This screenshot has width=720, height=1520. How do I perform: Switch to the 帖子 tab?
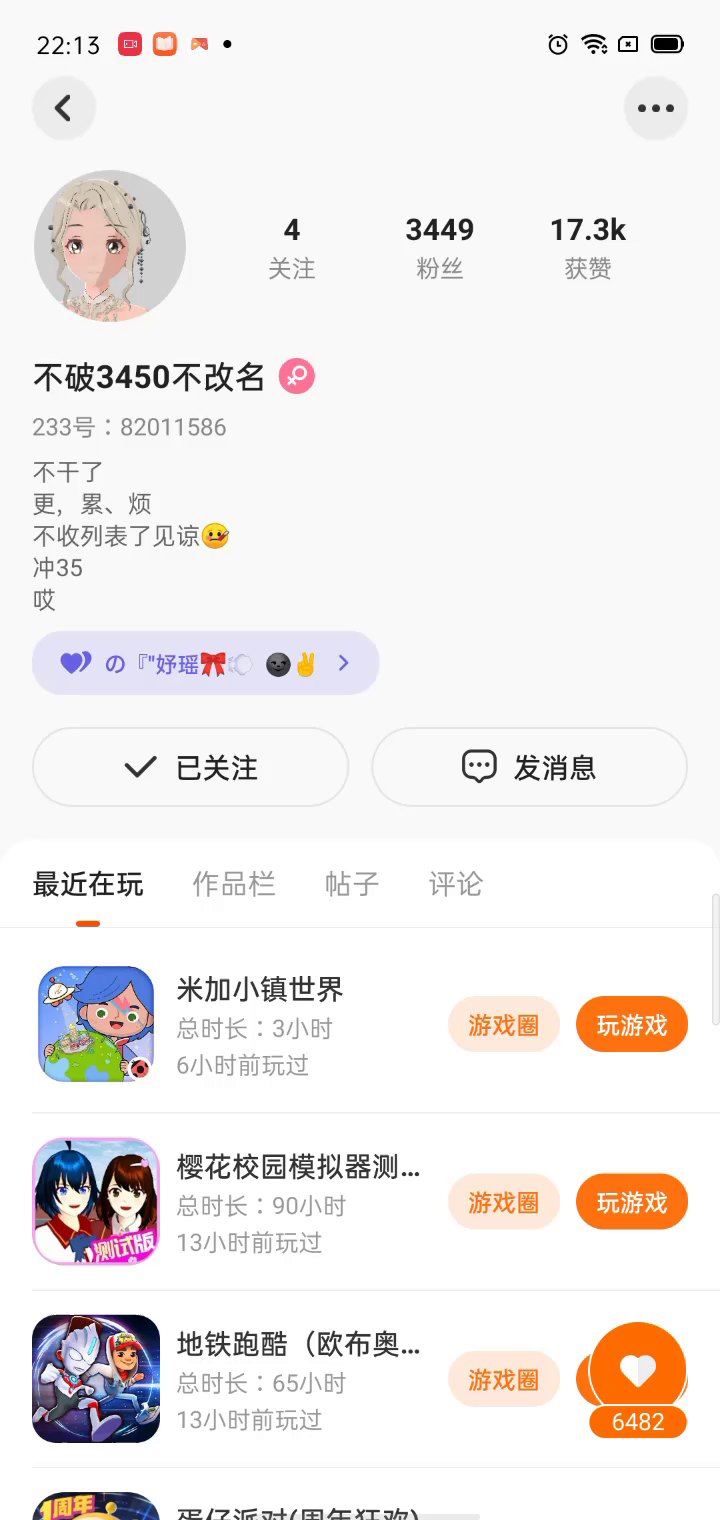point(351,884)
